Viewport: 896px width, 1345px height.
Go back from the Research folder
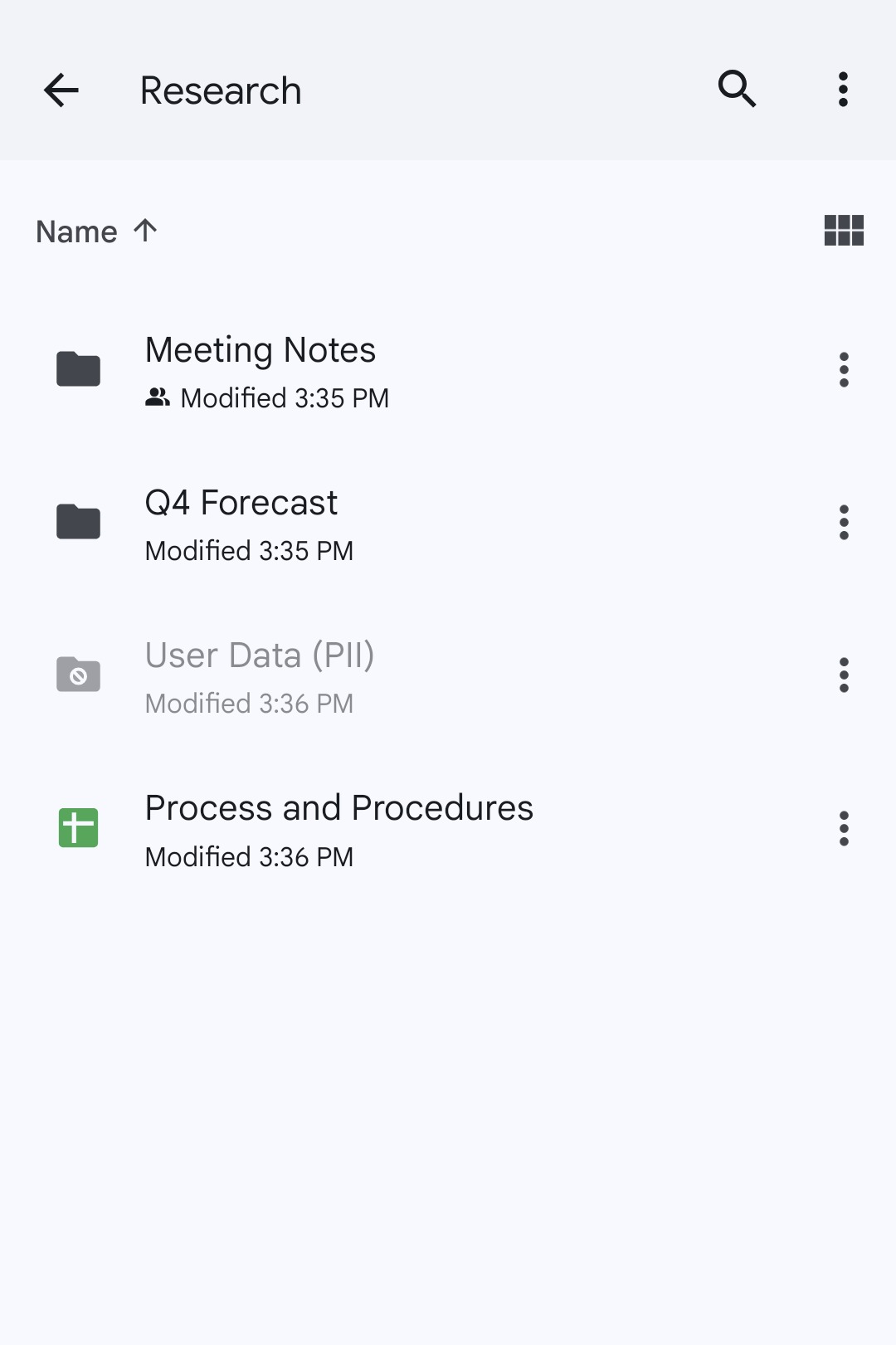click(61, 90)
